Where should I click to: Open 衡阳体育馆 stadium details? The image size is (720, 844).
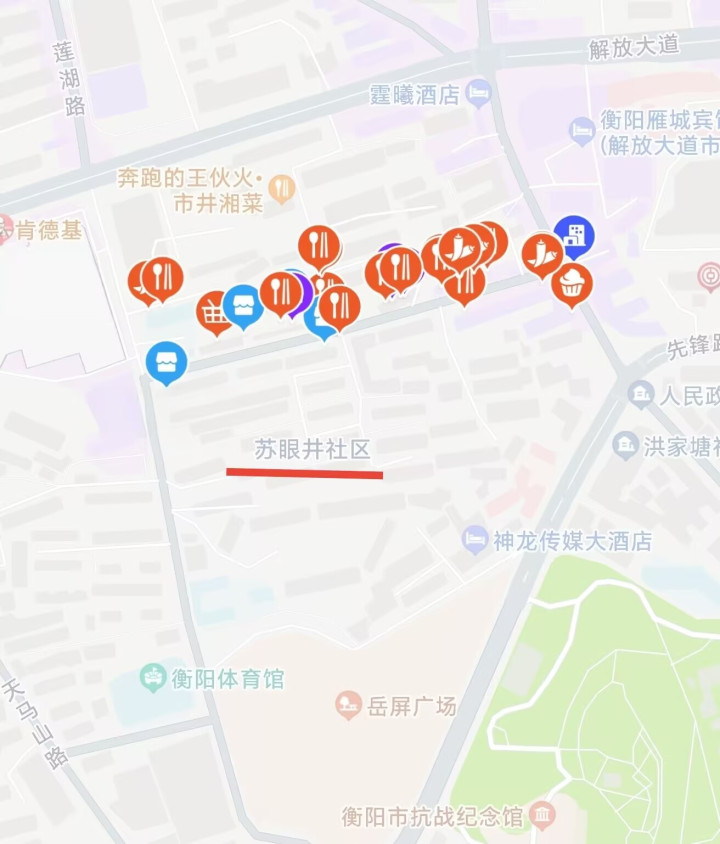pos(153,679)
